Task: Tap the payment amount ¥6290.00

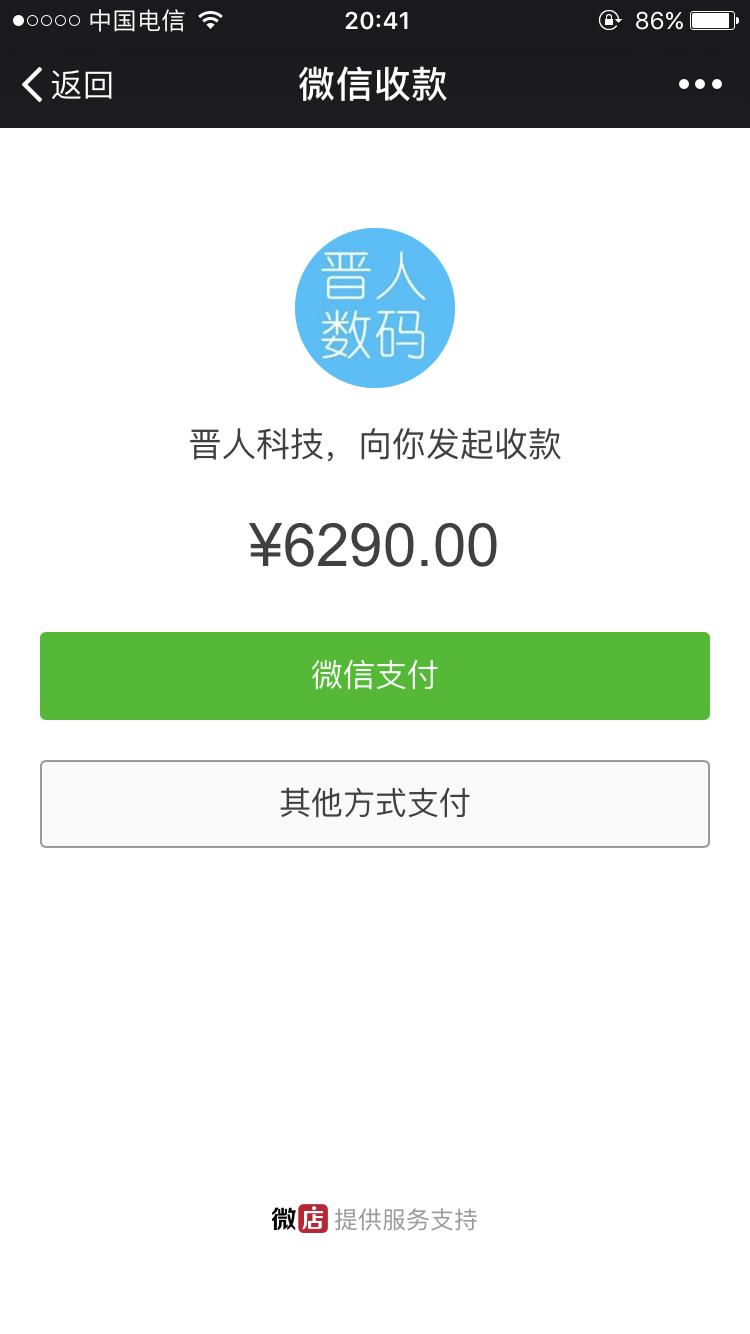Action: [x=374, y=544]
